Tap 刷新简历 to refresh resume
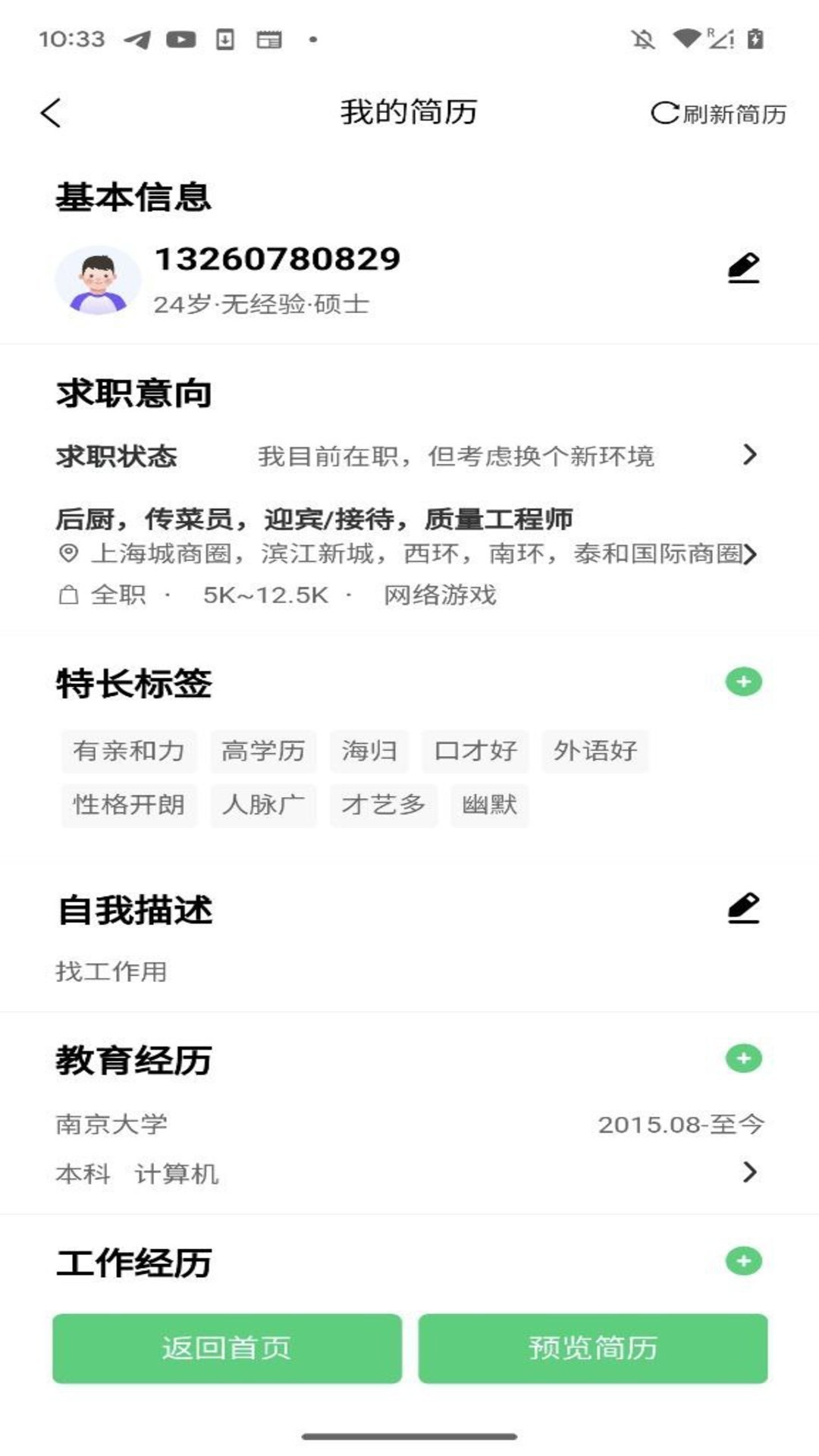819x1456 pixels. (x=718, y=114)
